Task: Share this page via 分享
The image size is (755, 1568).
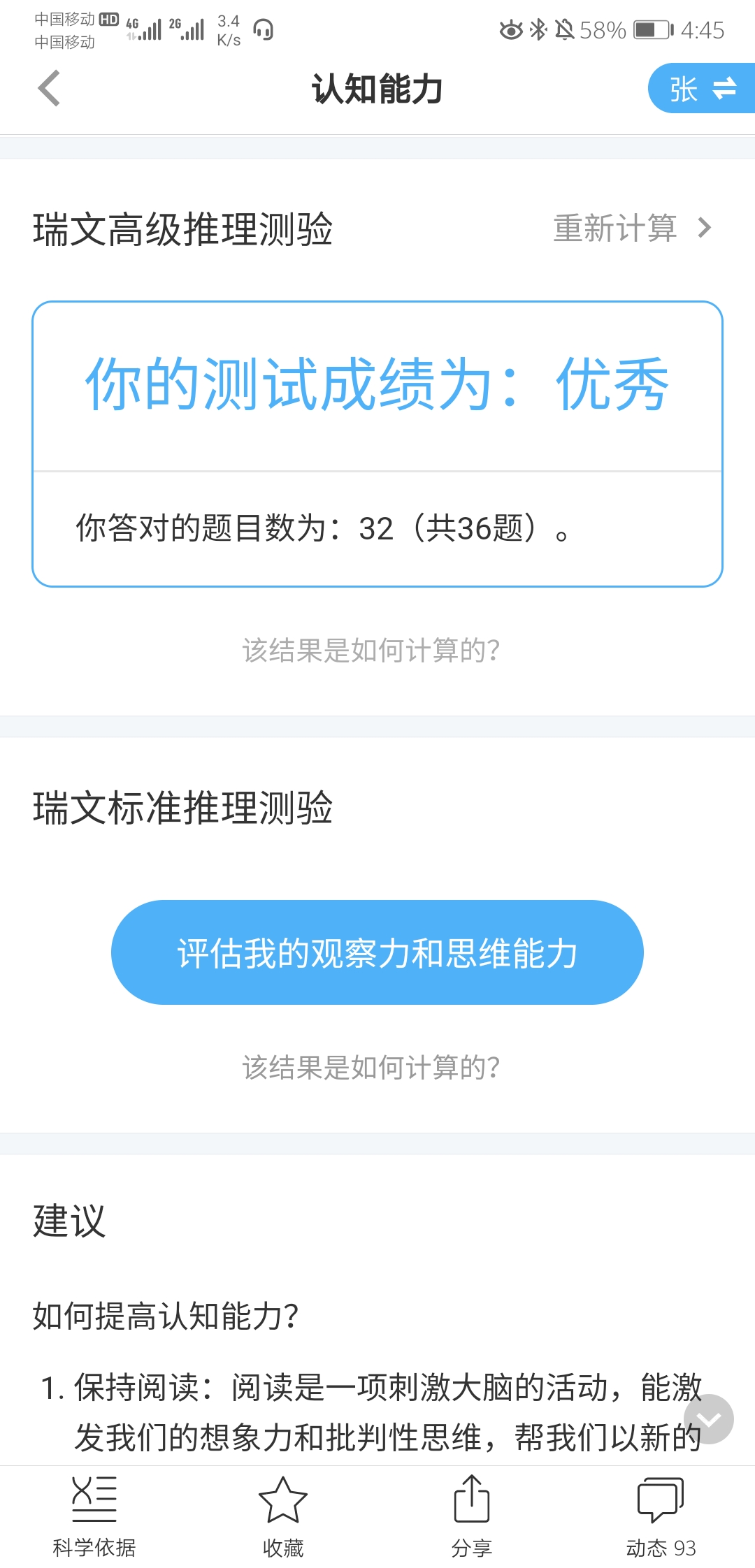Action: pos(472,1516)
